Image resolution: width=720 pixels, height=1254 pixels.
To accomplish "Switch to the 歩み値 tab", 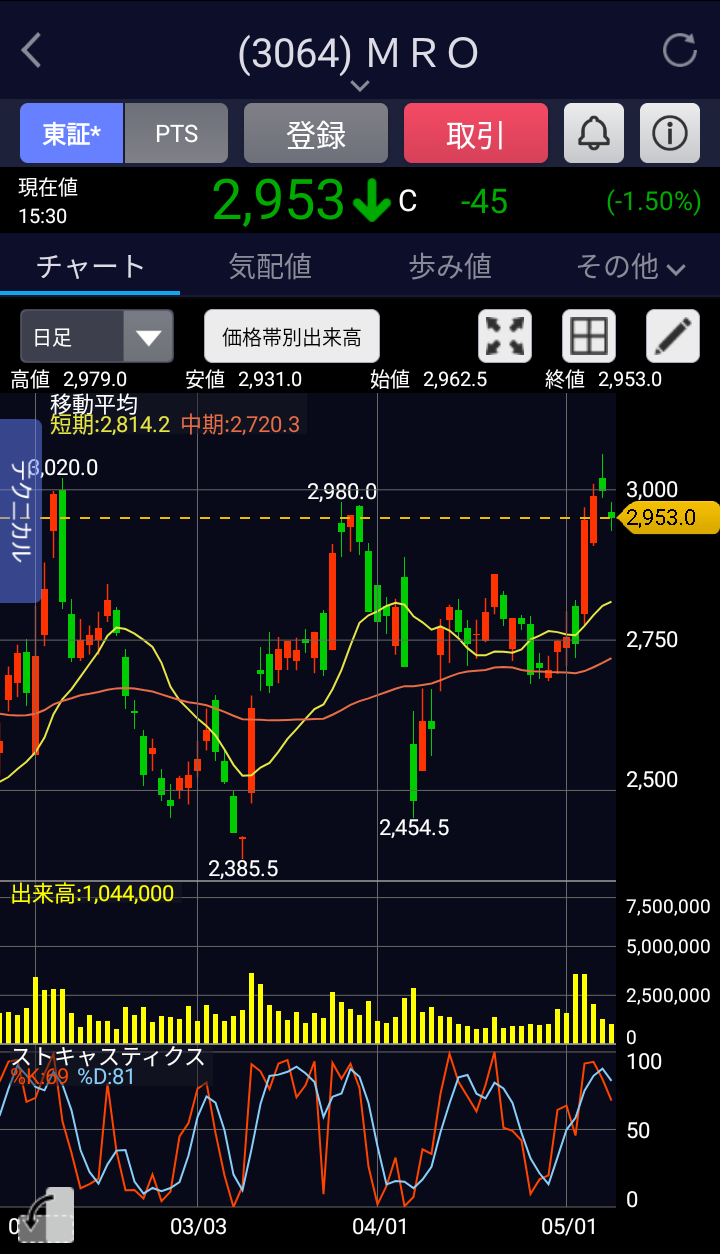I will coord(450,266).
